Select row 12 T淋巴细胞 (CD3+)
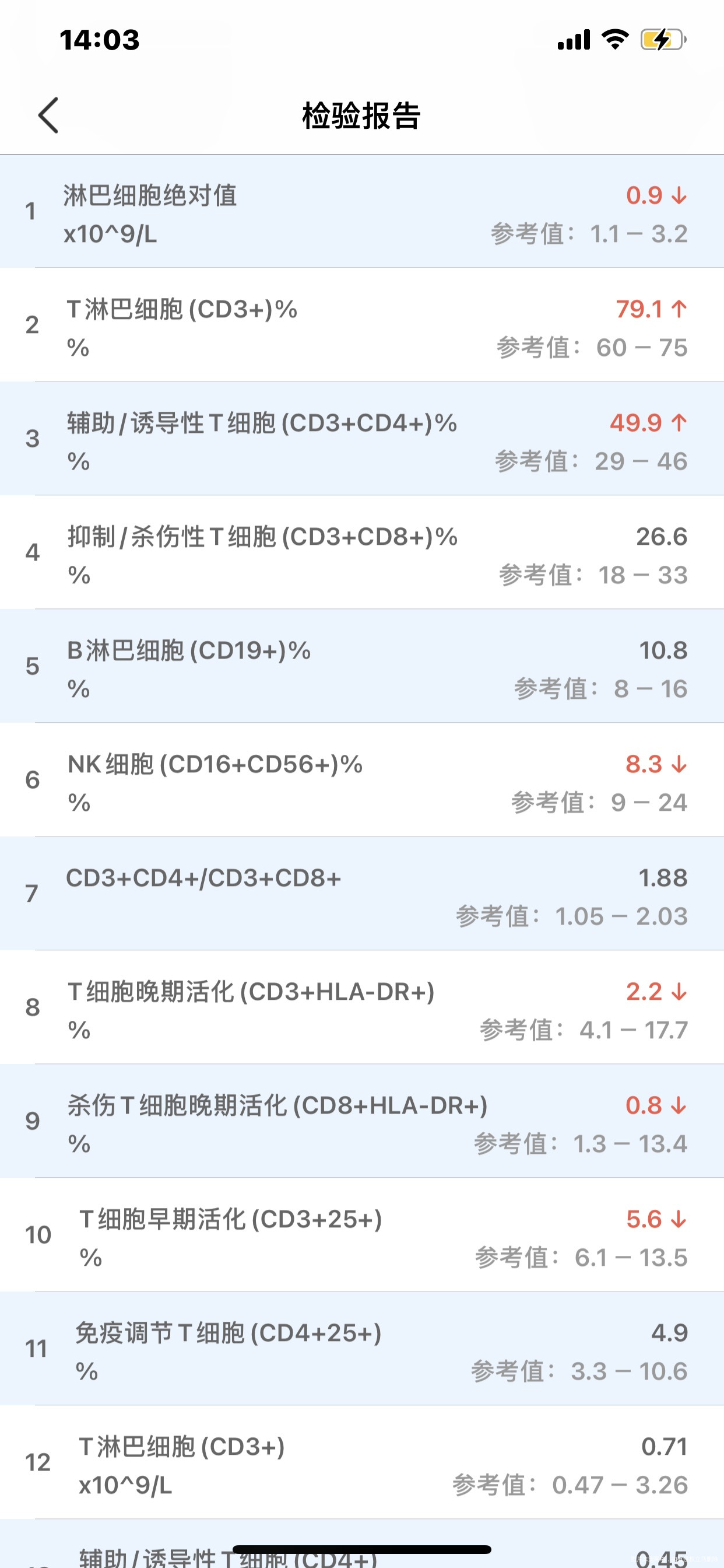Image resolution: width=724 pixels, height=1568 pixels. coord(362,1461)
